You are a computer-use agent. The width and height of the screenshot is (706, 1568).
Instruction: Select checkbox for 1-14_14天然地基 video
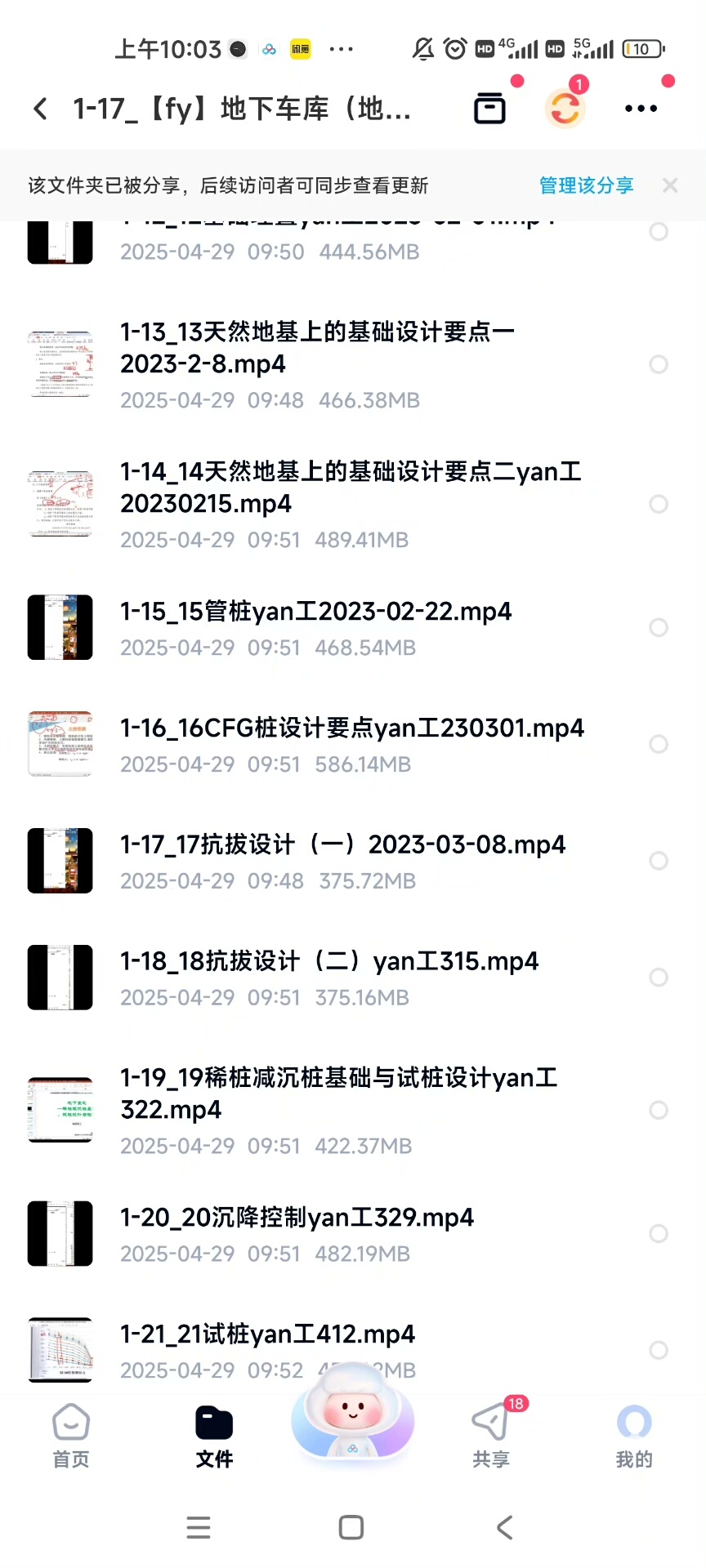pyautogui.click(x=659, y=504)
